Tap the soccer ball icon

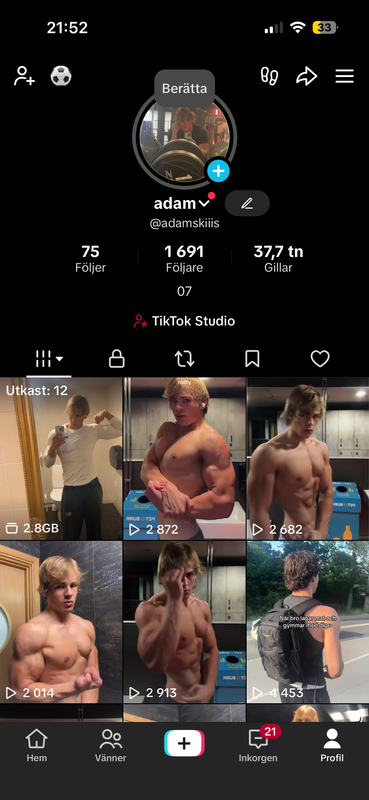tap(61, 76)
